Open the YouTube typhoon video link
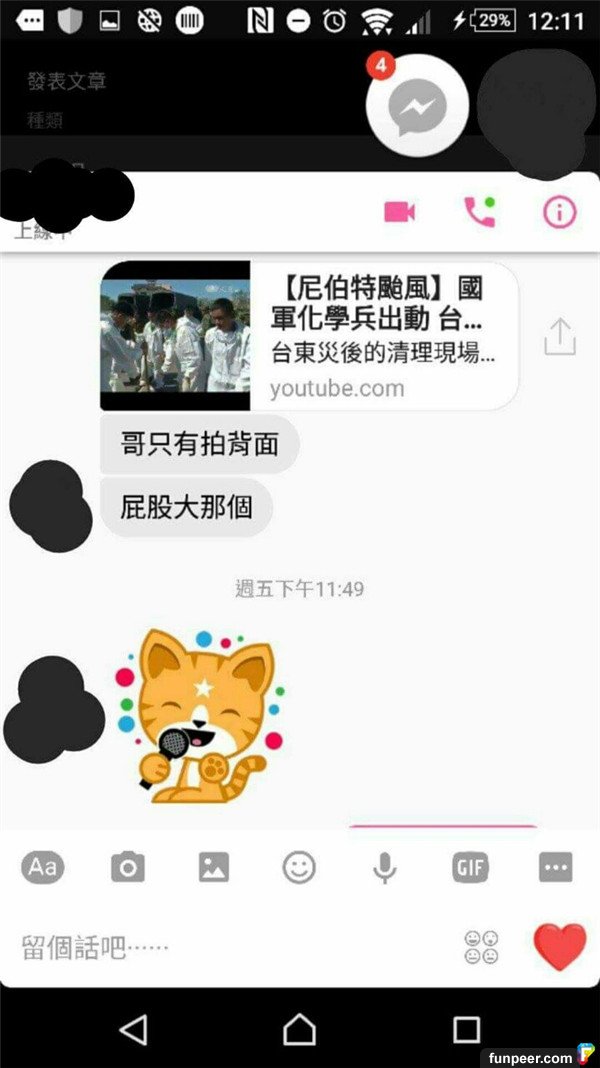600x1068 pixels. click(309, 336)
